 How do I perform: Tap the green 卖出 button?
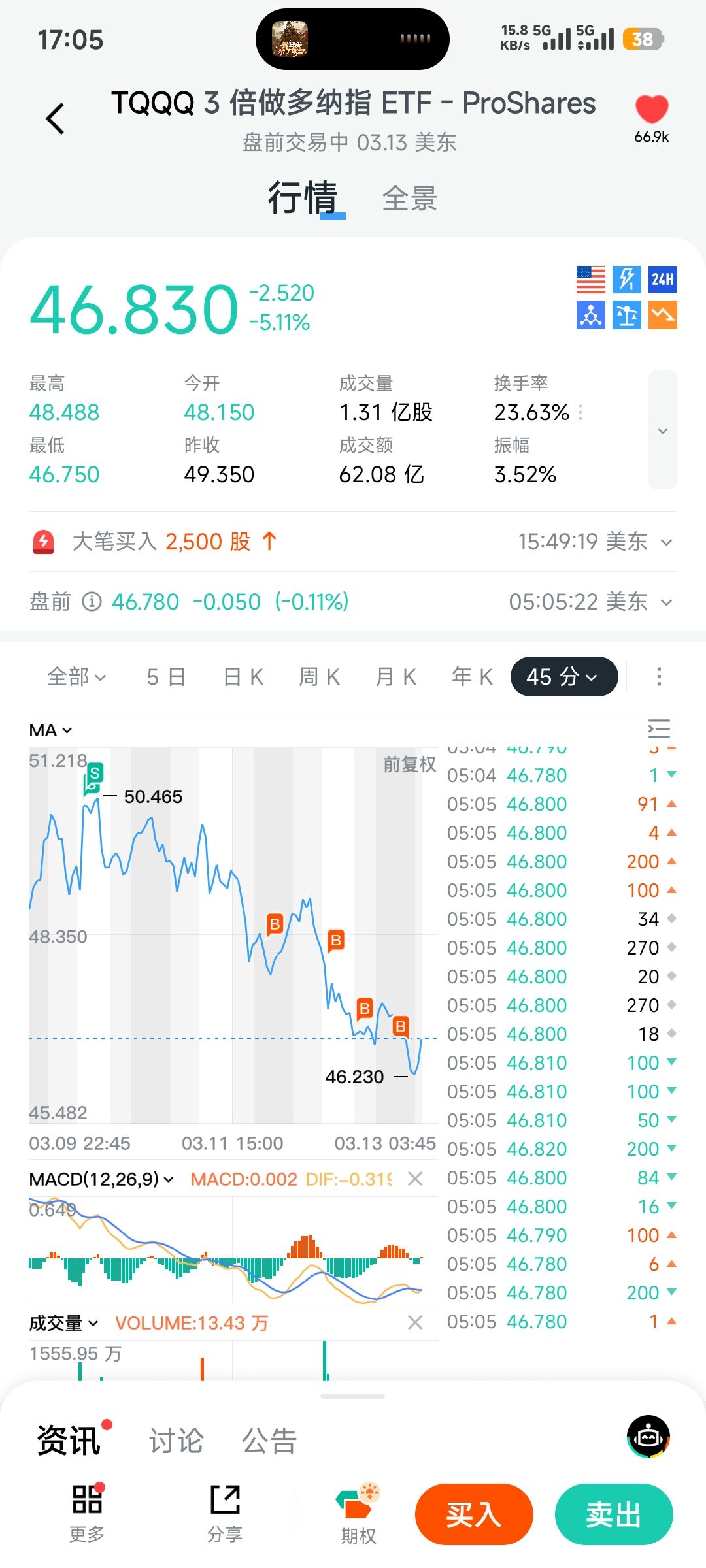click(613, 1514)
